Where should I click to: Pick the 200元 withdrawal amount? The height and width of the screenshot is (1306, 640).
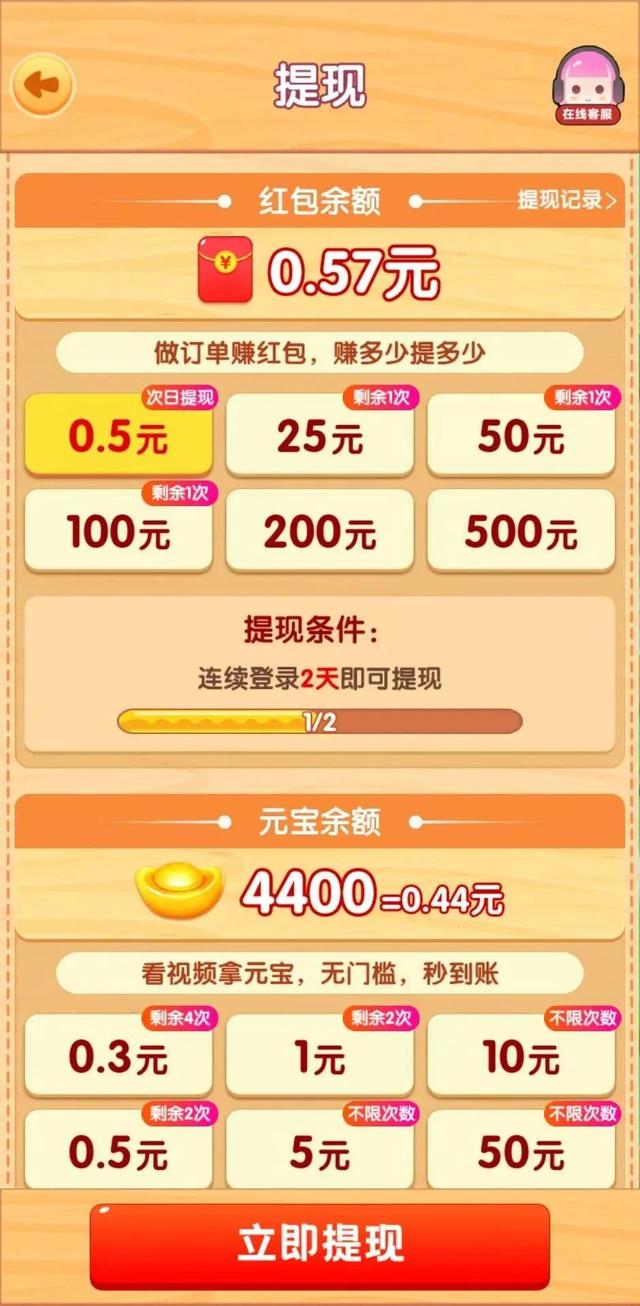pyautogui.click(x=319, y=532)
